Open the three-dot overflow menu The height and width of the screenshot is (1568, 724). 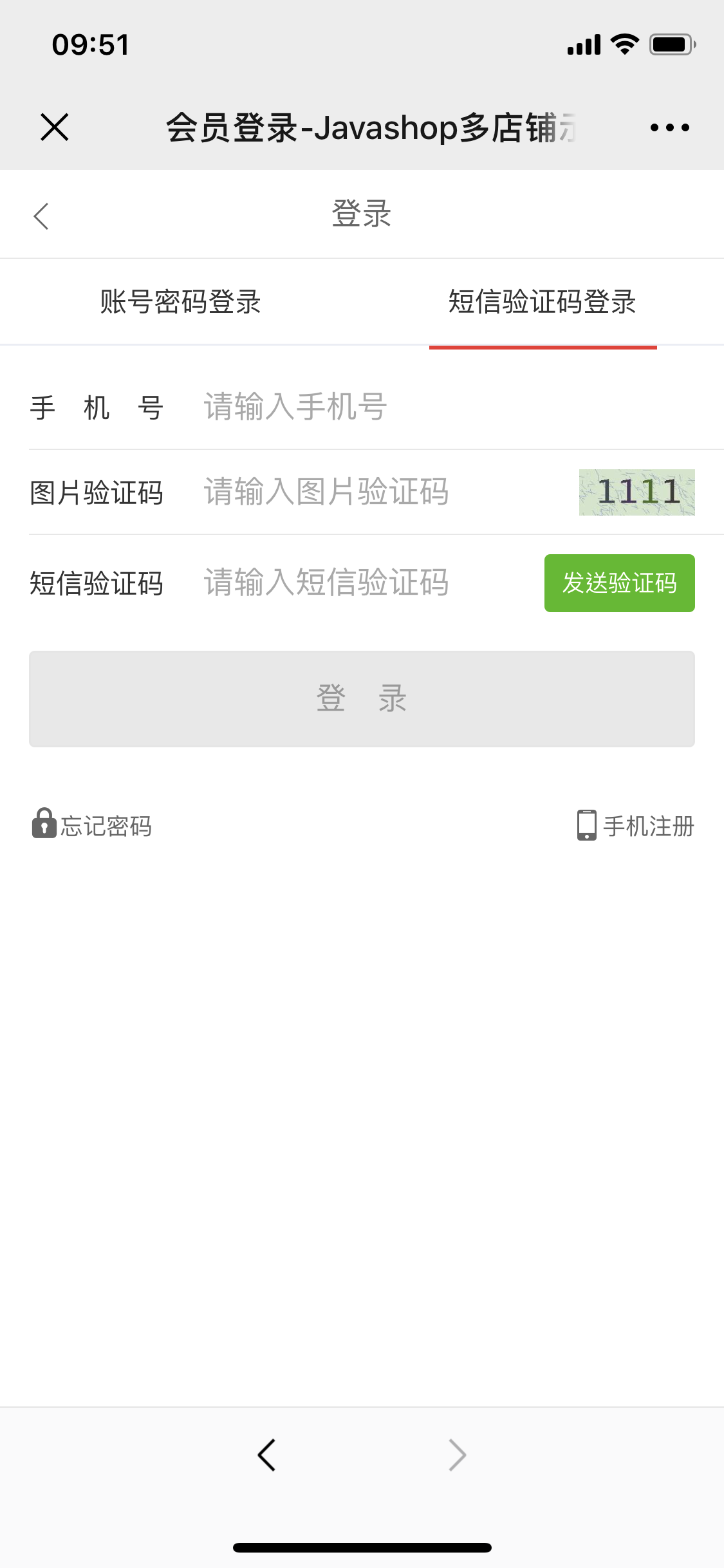click(669, 127)
